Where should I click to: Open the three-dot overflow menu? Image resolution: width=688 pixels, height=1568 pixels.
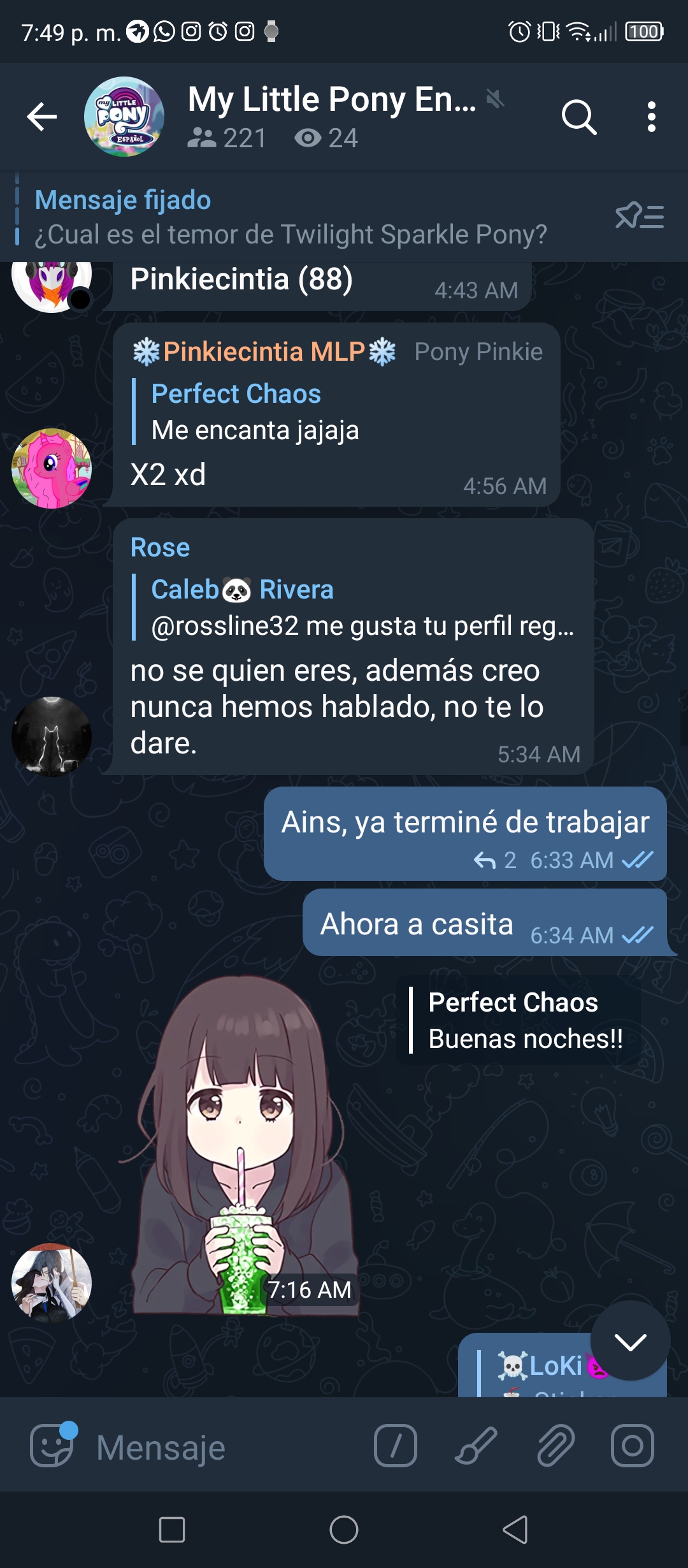tap(651, 117)
